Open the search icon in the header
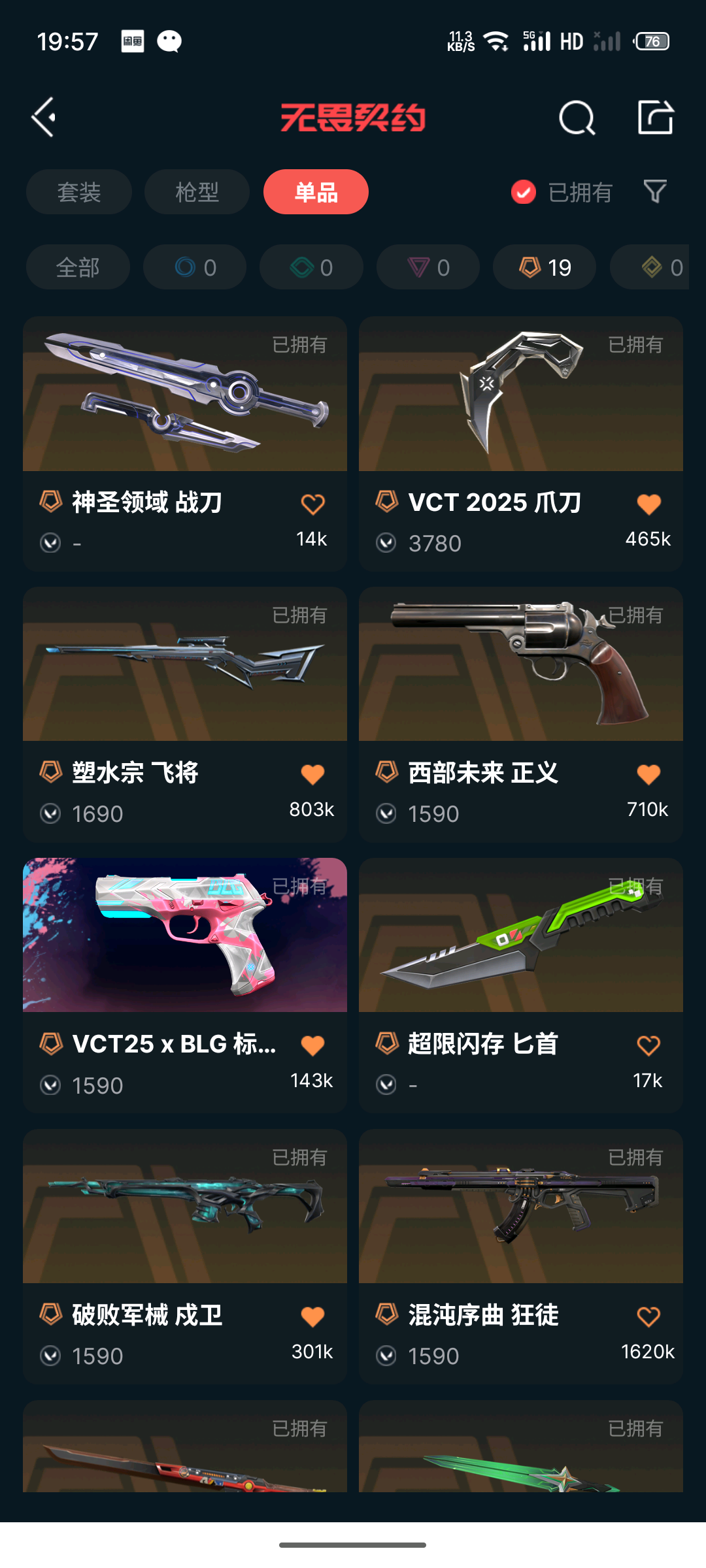This screenshot has height=1568, width=706. [577, 118]
